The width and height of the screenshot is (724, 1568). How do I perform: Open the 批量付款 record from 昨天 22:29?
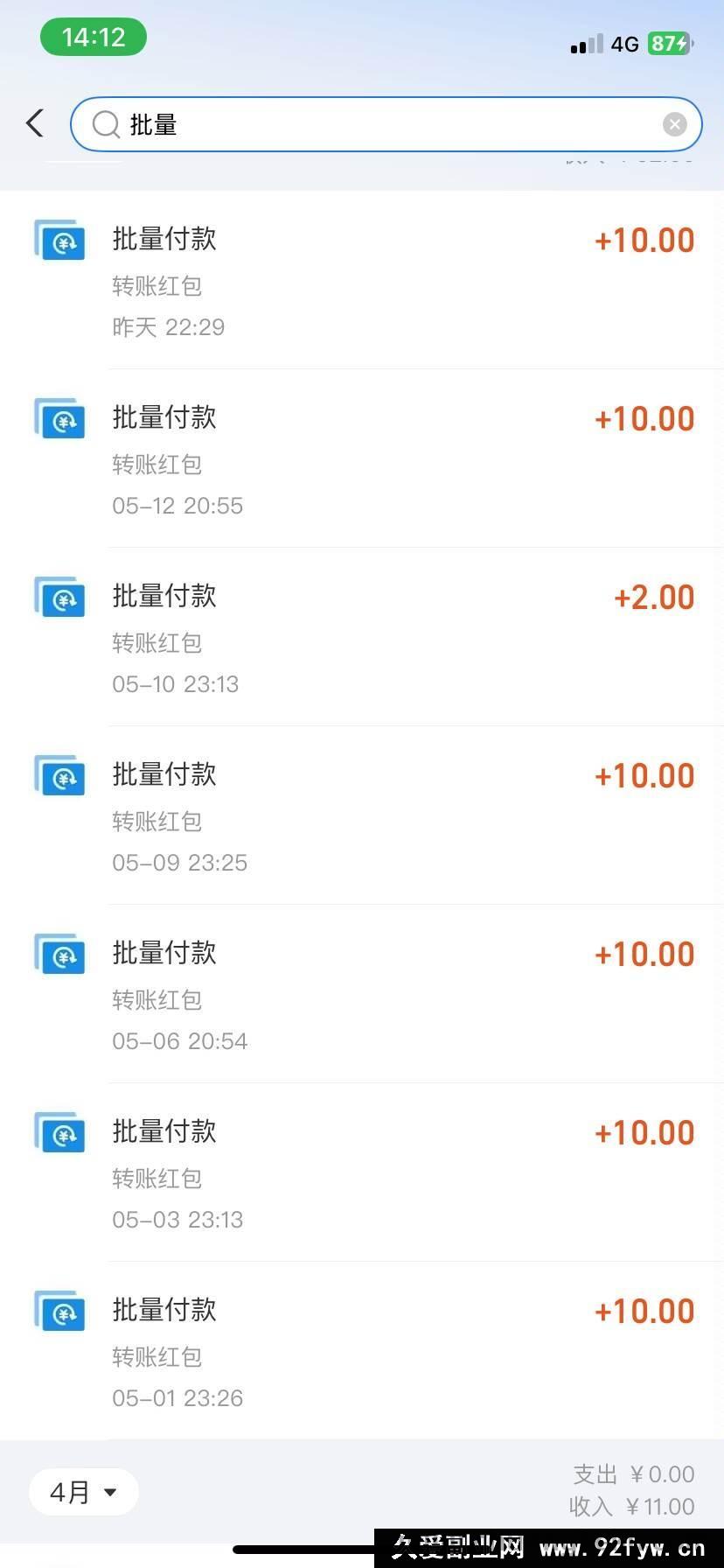pyautogui.click(x=362, y=280)
